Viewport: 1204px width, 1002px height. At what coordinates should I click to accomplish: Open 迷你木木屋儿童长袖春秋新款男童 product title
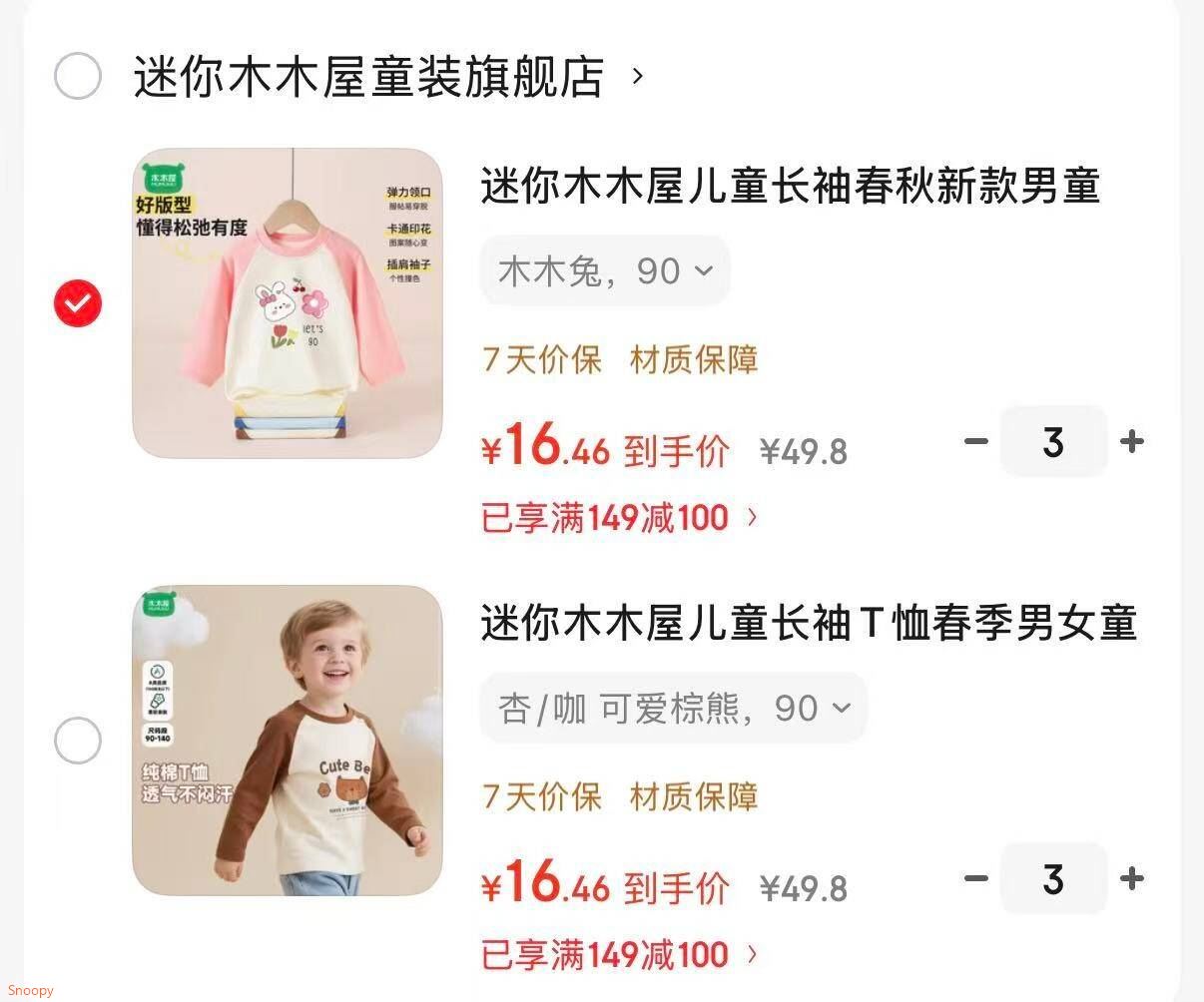point(790,187)
